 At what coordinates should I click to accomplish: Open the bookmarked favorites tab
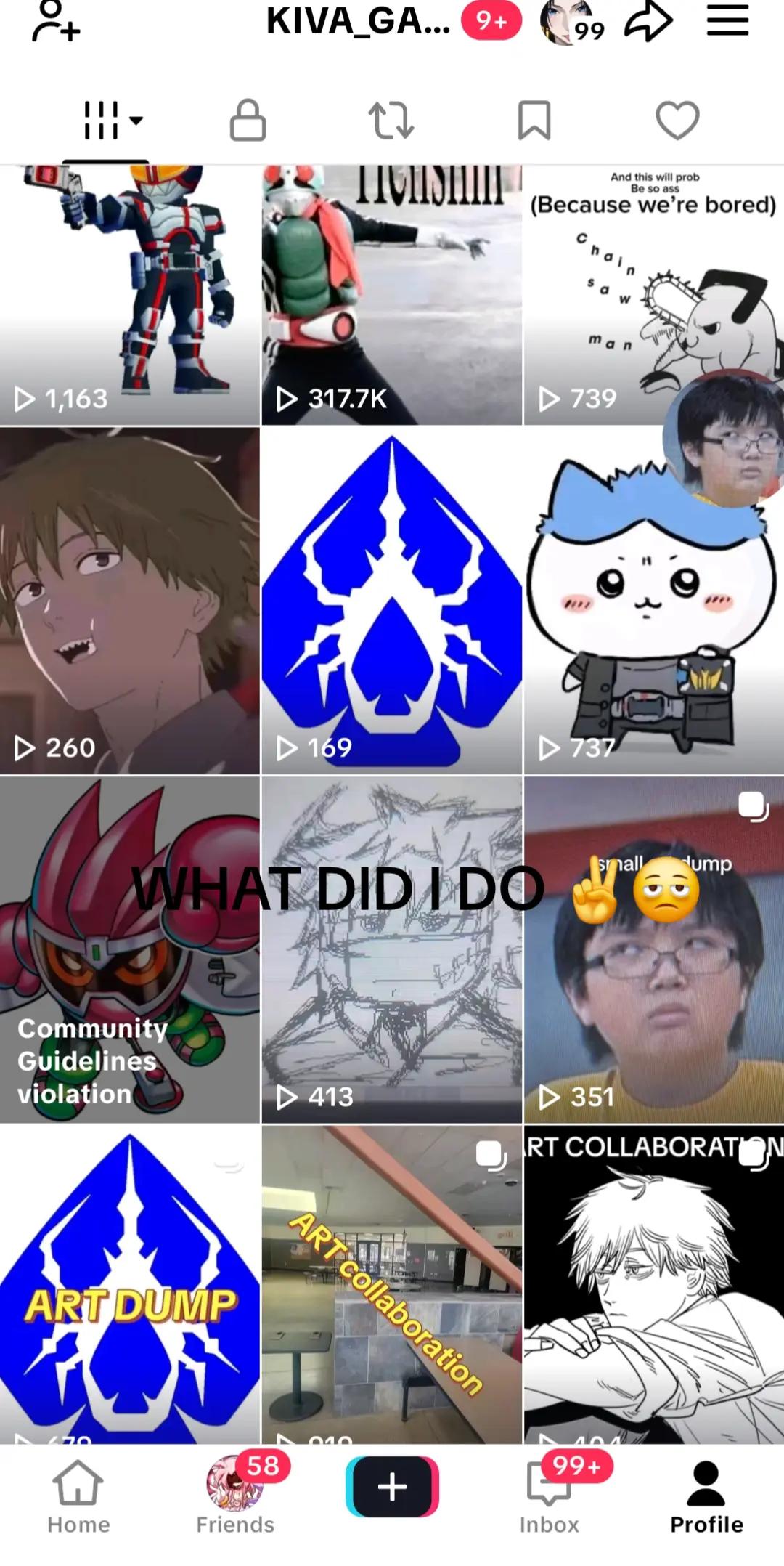coord(534,120)
